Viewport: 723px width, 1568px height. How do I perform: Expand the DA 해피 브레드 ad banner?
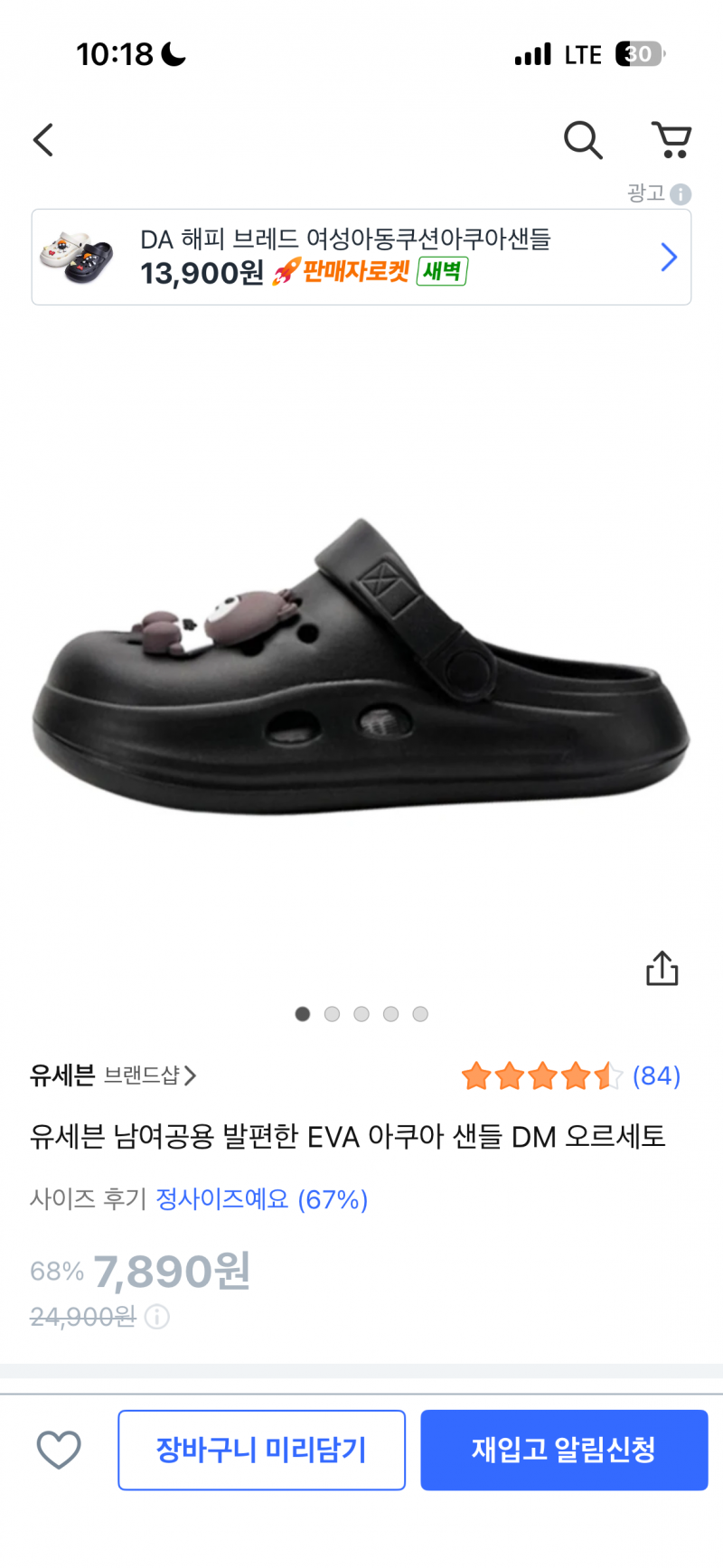[x=668, y=258]
